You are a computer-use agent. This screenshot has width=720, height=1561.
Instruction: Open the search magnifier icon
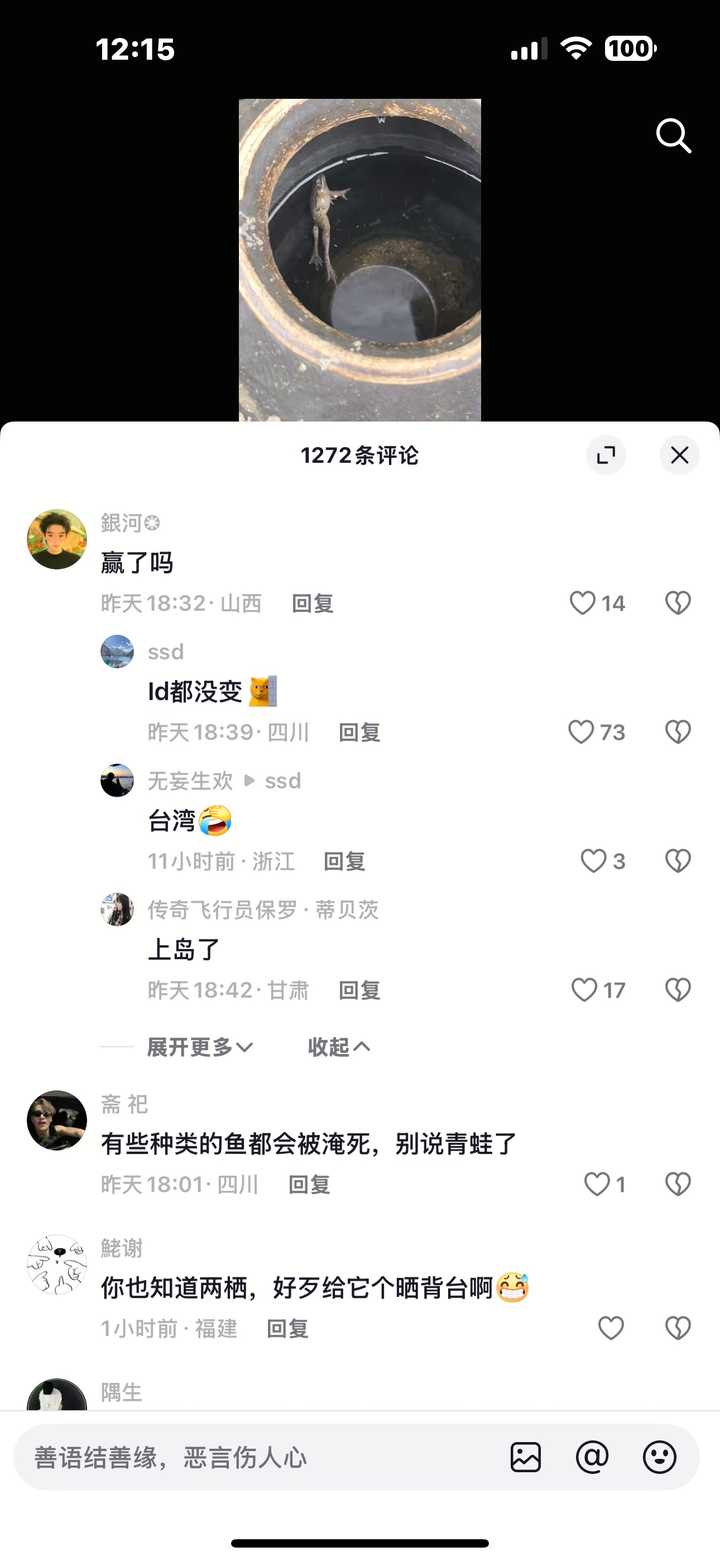[673, 136]
